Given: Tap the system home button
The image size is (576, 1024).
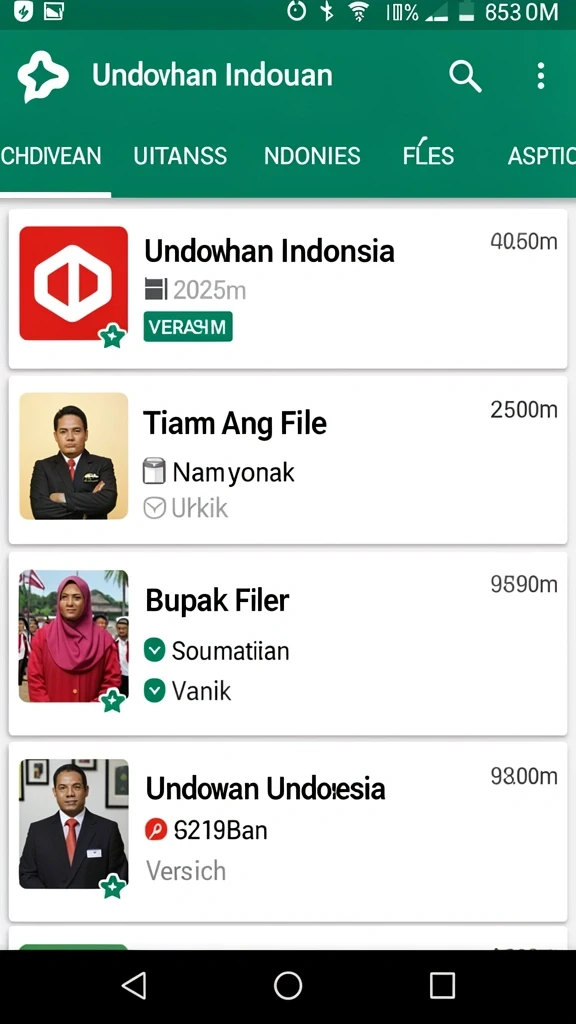Looking at the screenshot, I should click(x=288, y=985).
